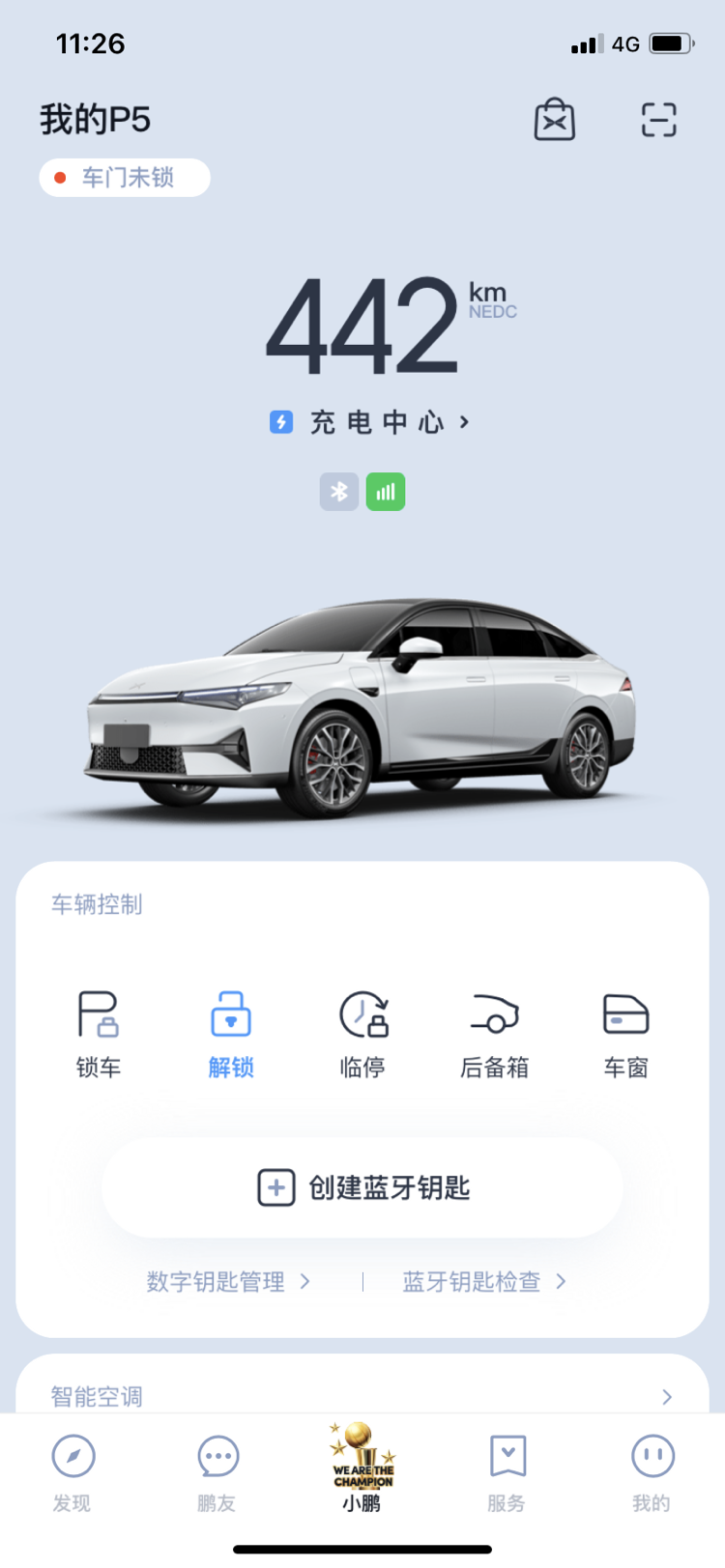Tap the scan icon in the top corner
Image resolution: width=725 pixels, height=1568 pixels.
pos(658,118)
